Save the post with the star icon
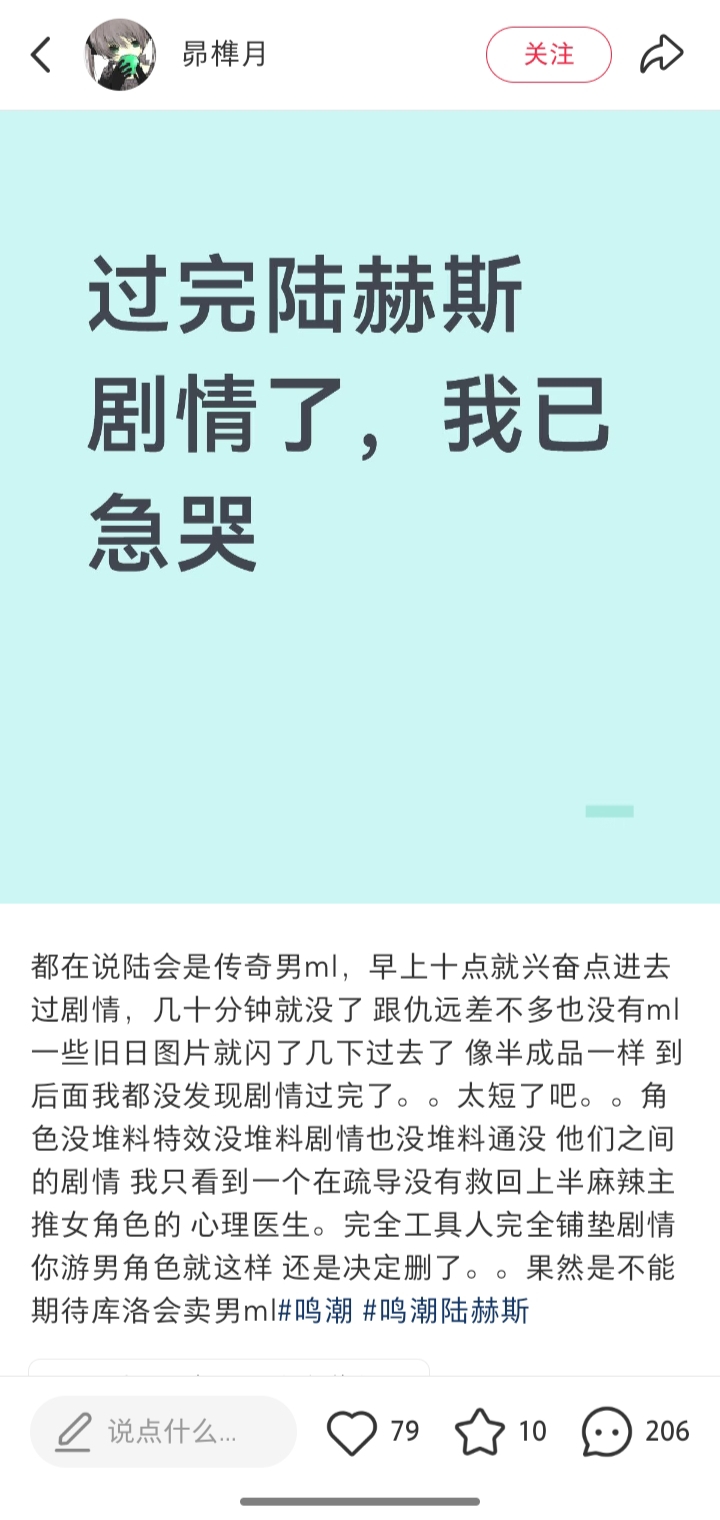 pyautogui.click(x=480, y=1432)
